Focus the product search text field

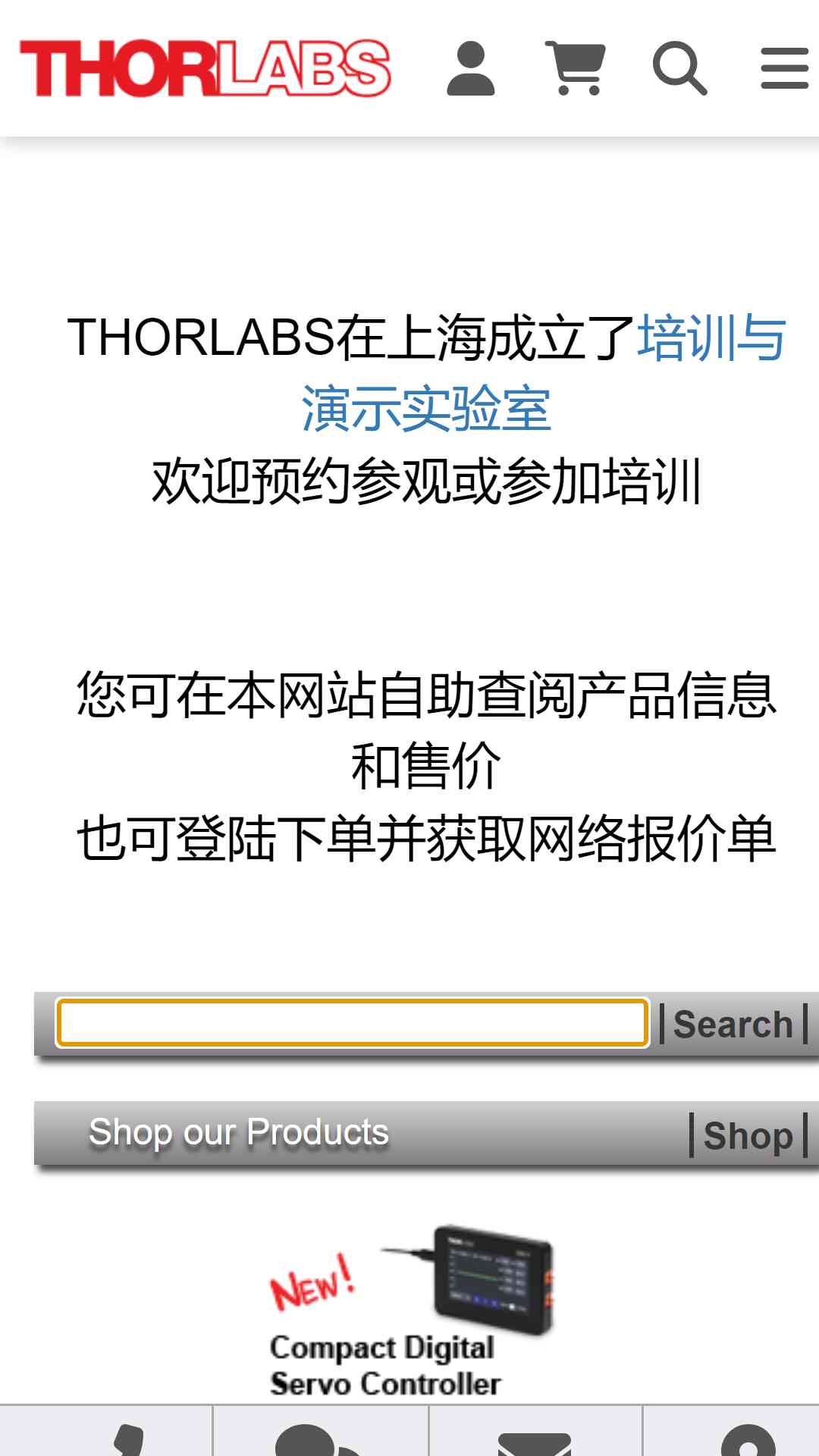tap(353, 1023)
